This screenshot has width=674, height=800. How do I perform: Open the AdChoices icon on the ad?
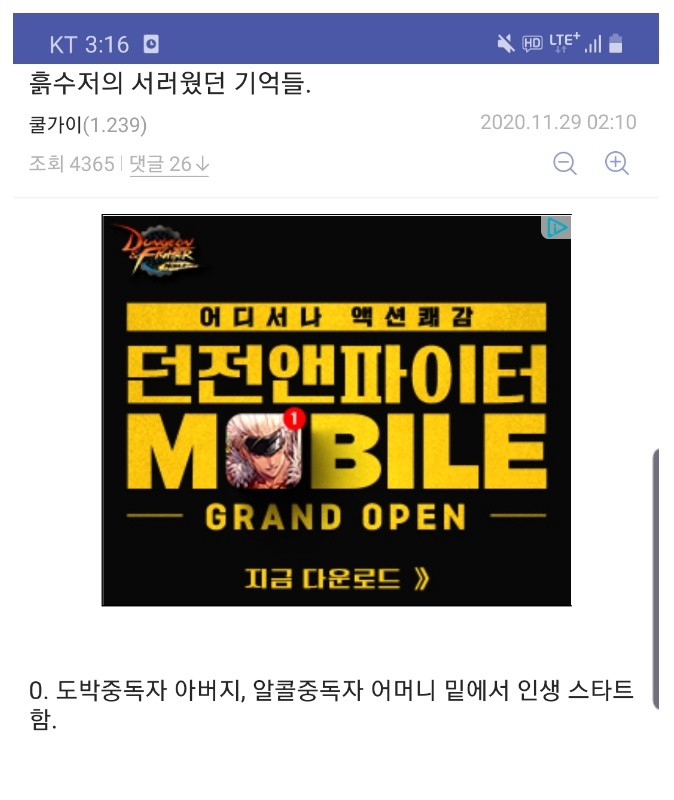click(556, 228)
